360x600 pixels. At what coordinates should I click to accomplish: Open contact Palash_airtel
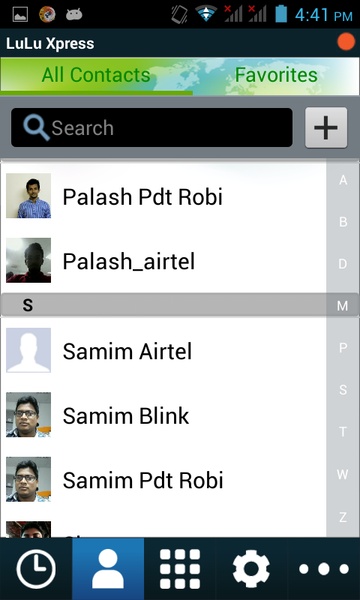[x=163, y=261]
